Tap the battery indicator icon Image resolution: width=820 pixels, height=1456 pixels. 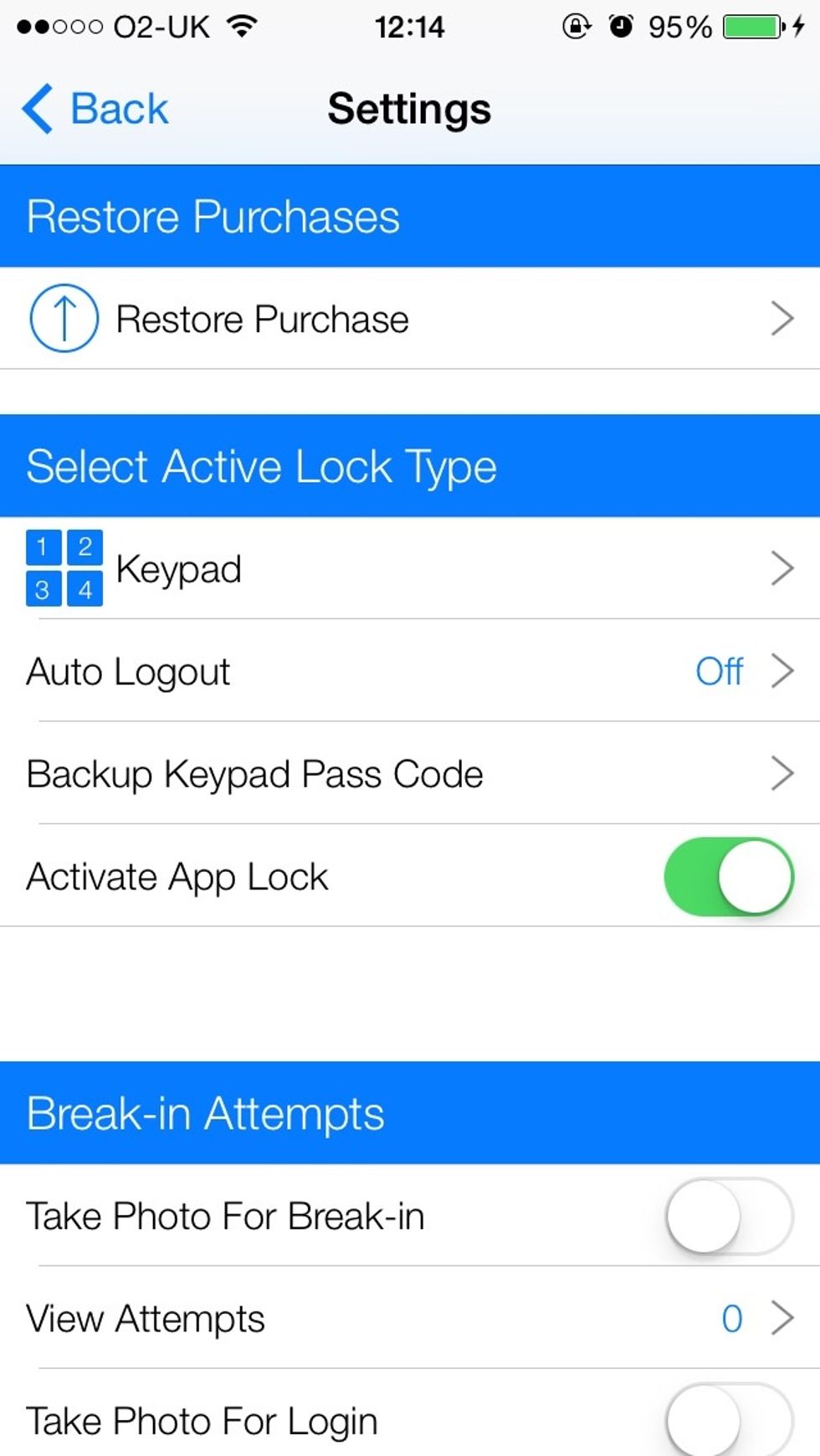point(751,25)
